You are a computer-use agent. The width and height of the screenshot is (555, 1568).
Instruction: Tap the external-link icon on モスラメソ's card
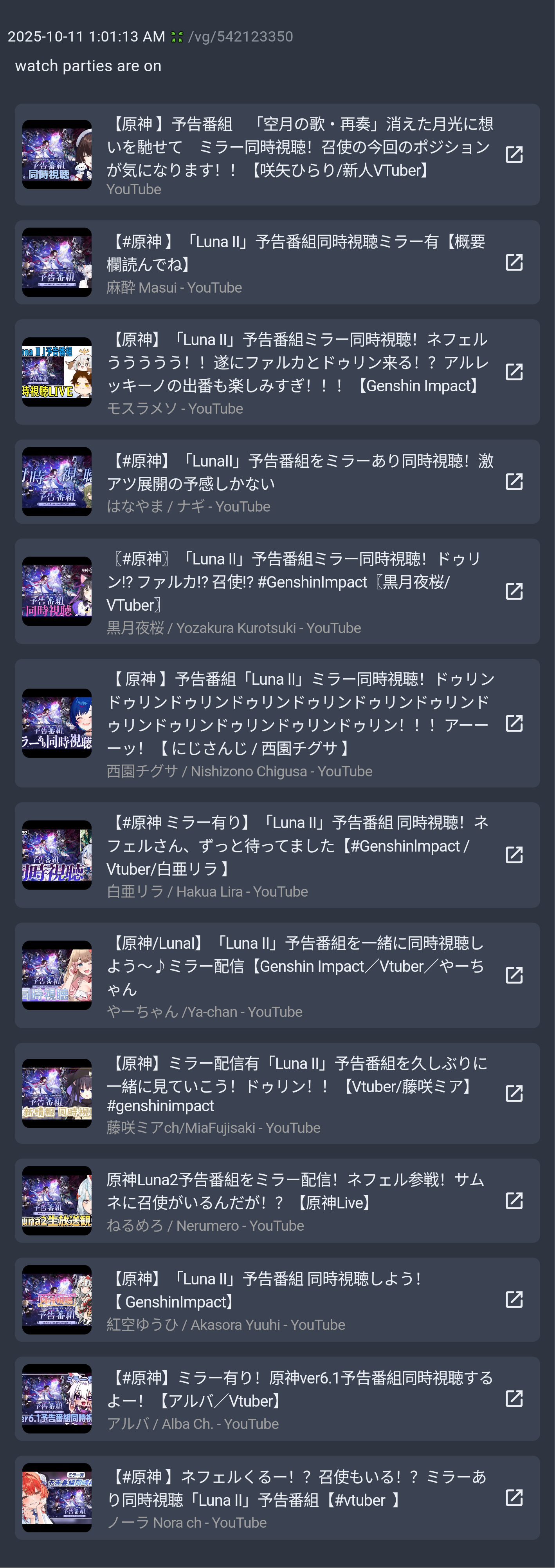click(514, 372)
